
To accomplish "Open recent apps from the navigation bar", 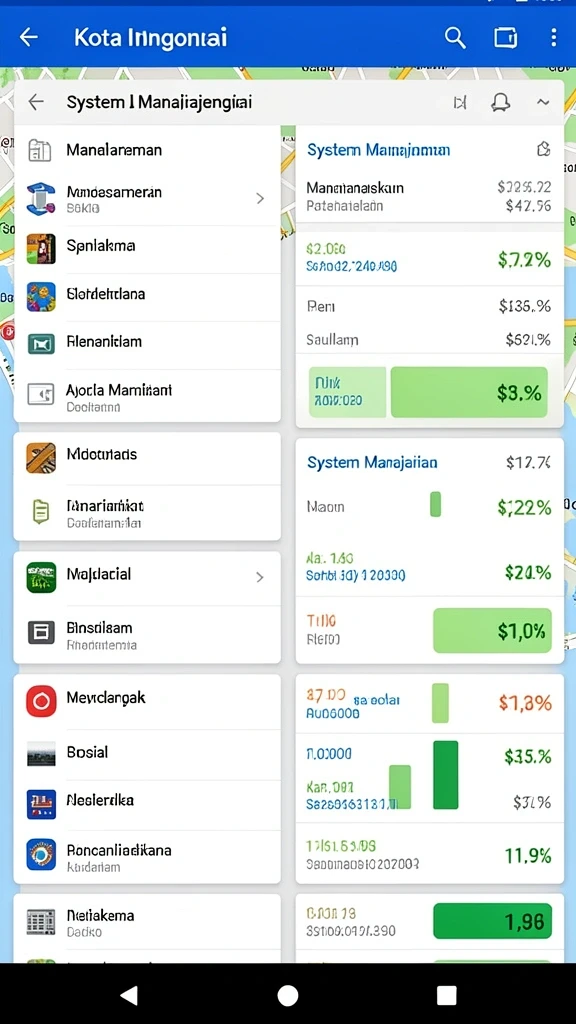I will [x=447, y=995].
